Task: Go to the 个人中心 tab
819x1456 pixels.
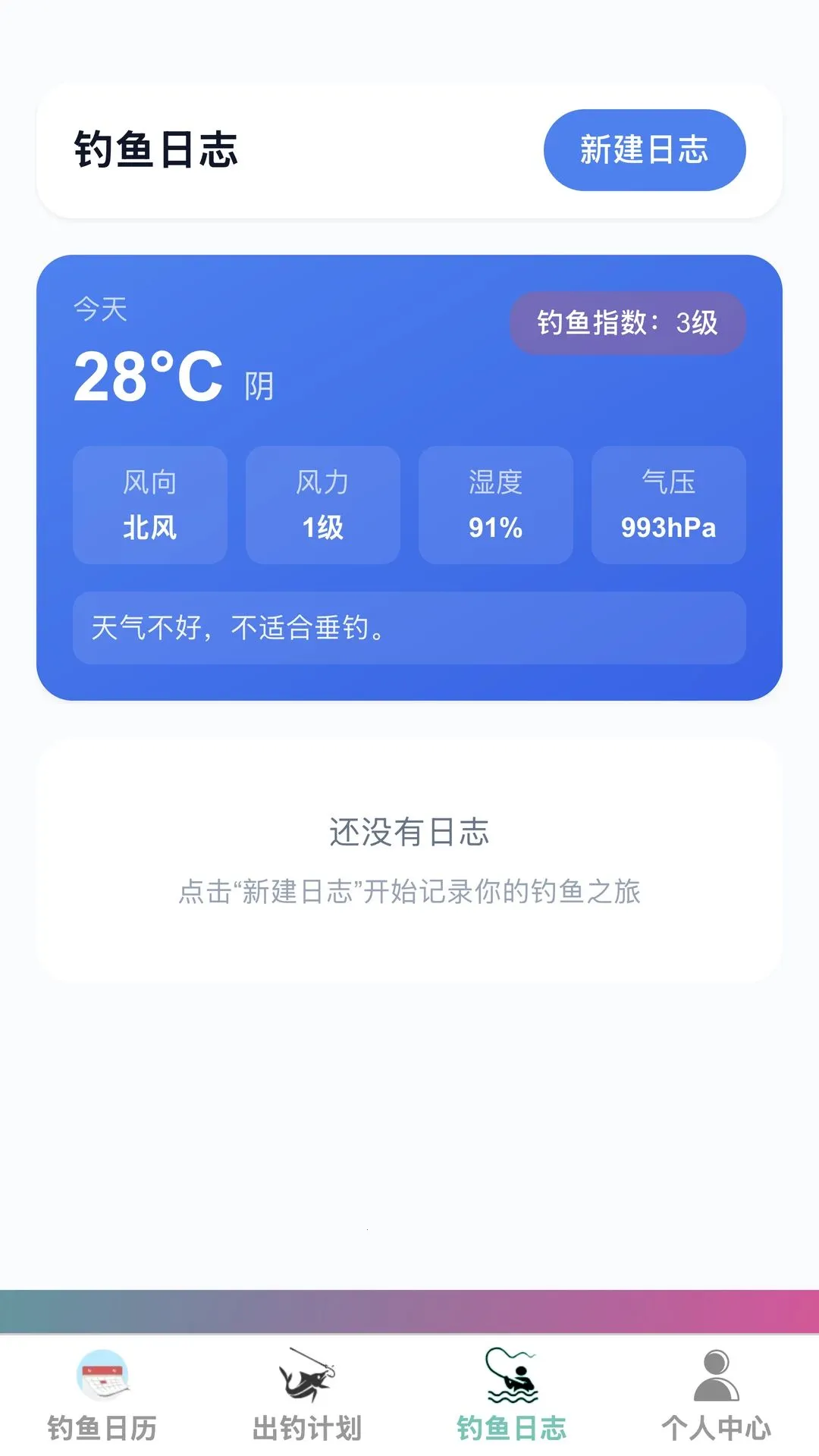Action: pyautogui.click(x=717, y=1396)
